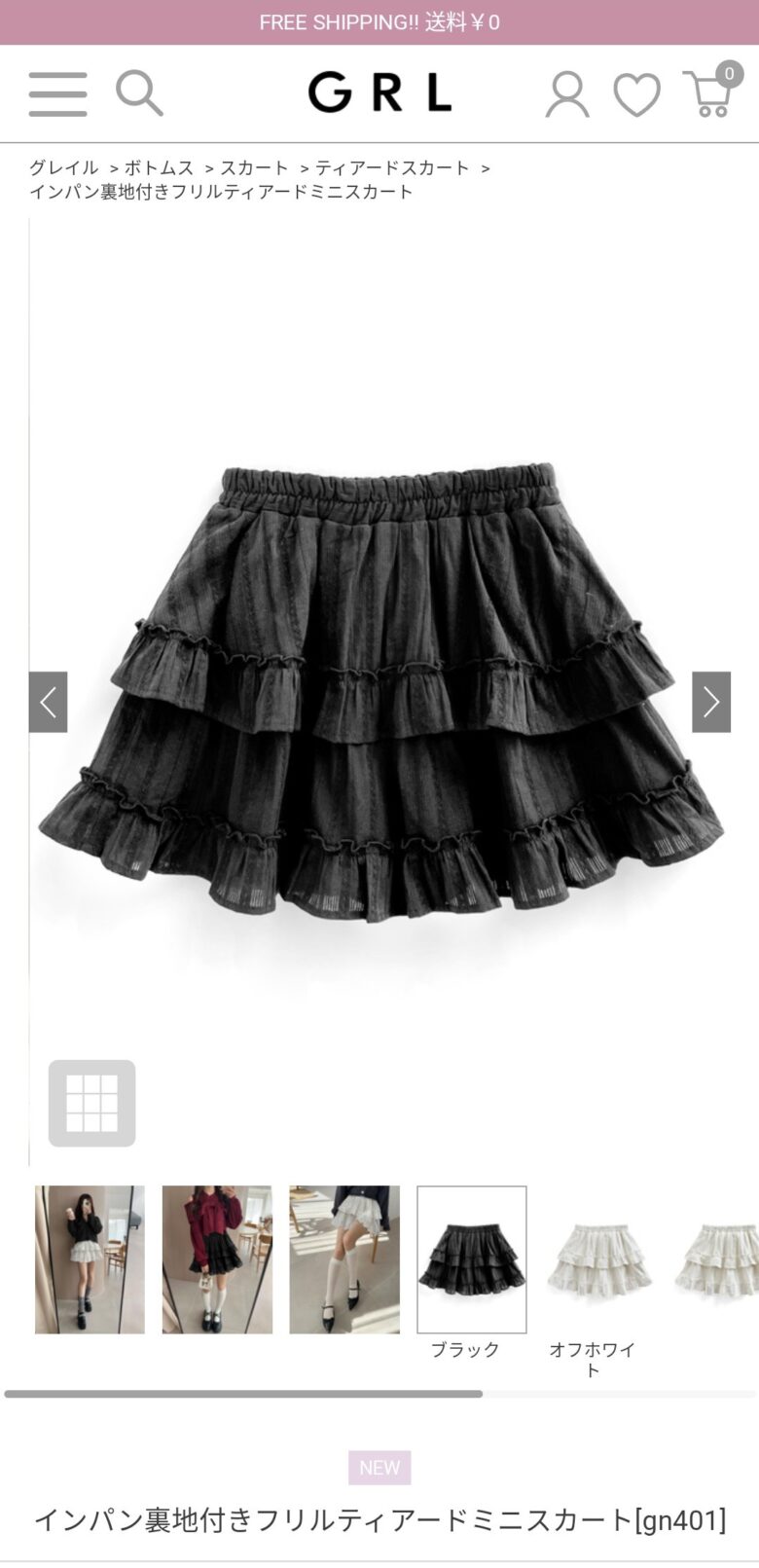View the white knee socks thumbnail

pos(344,1258)
